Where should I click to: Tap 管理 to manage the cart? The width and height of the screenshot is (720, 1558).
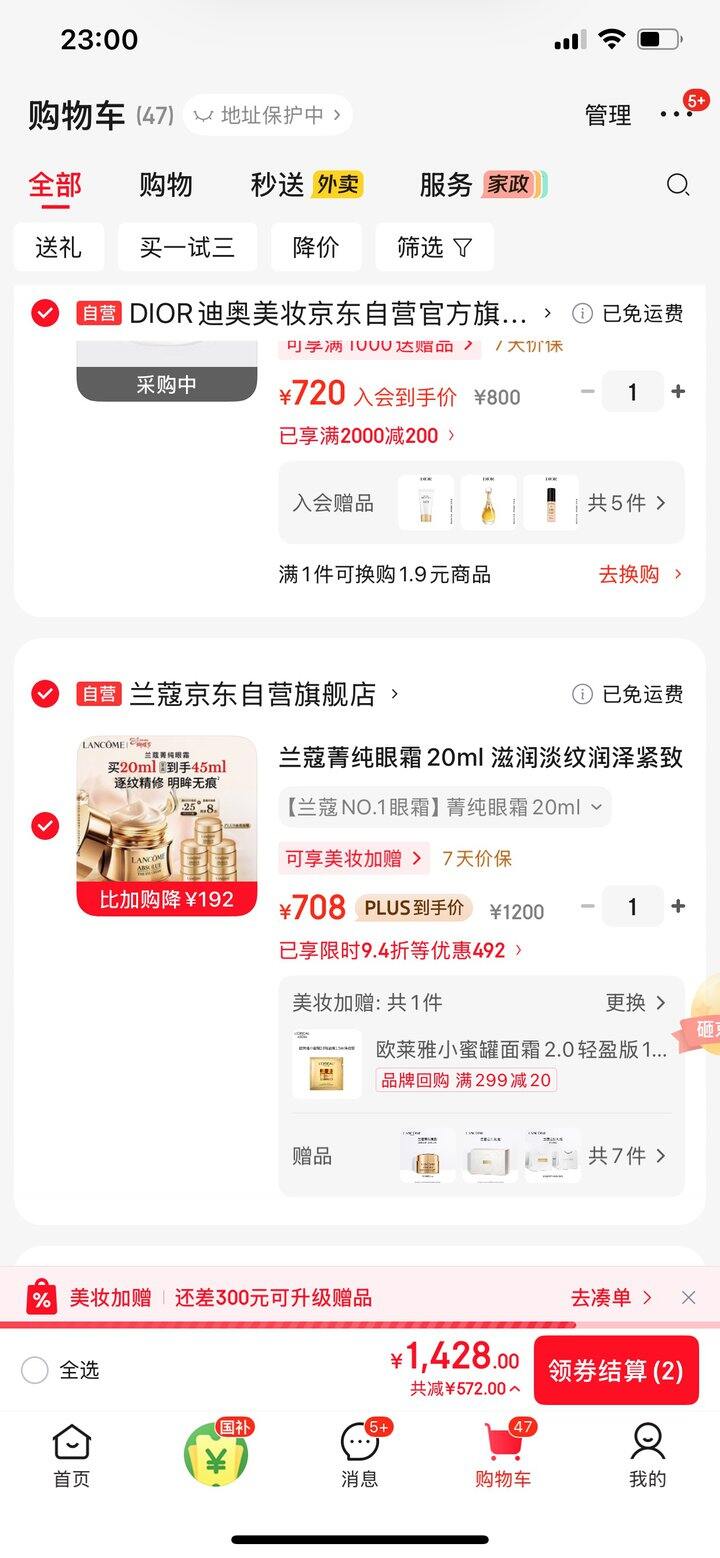point(608,116)
